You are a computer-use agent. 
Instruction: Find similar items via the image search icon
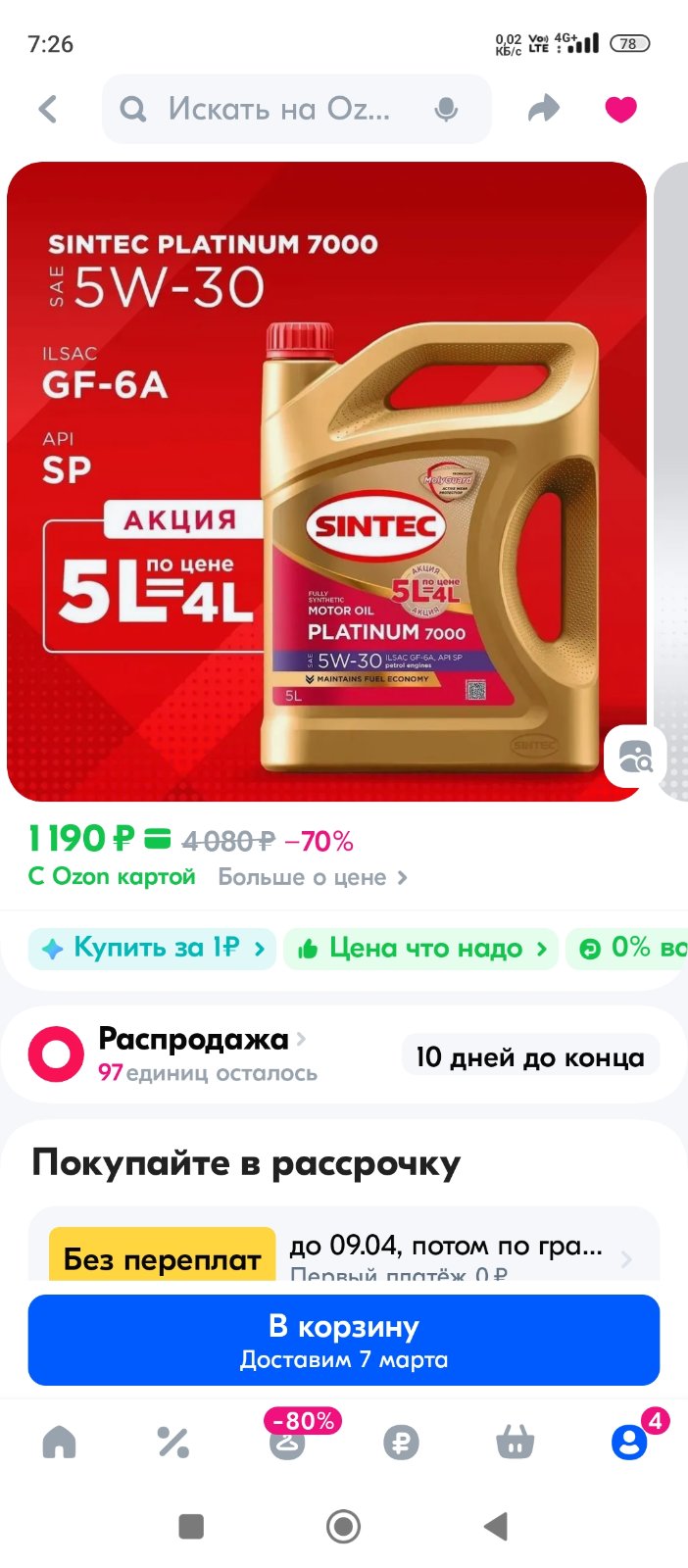tap(635, 758)
